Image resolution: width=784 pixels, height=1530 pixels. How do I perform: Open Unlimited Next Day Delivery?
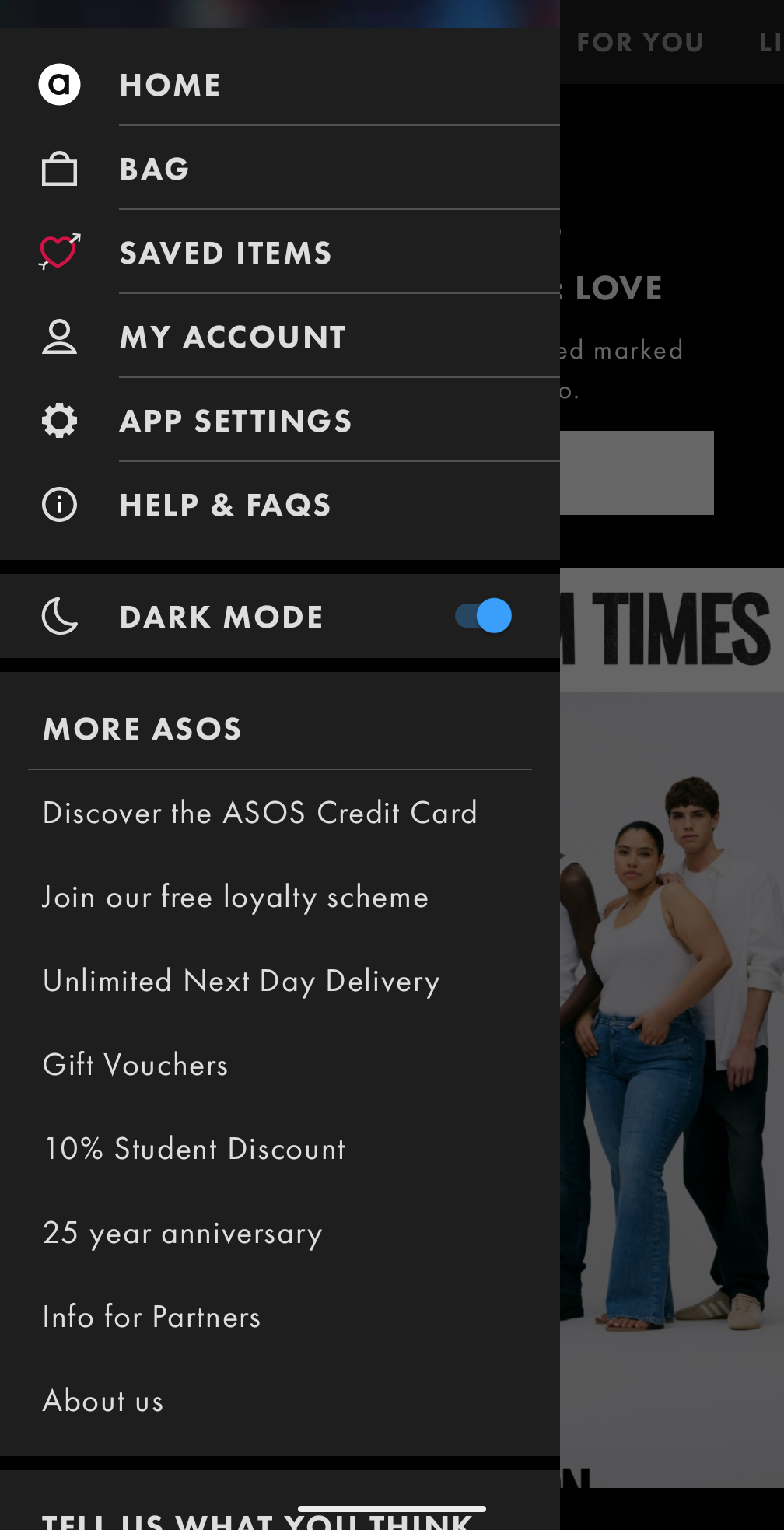pyautogui.click(x=241, y=981)
